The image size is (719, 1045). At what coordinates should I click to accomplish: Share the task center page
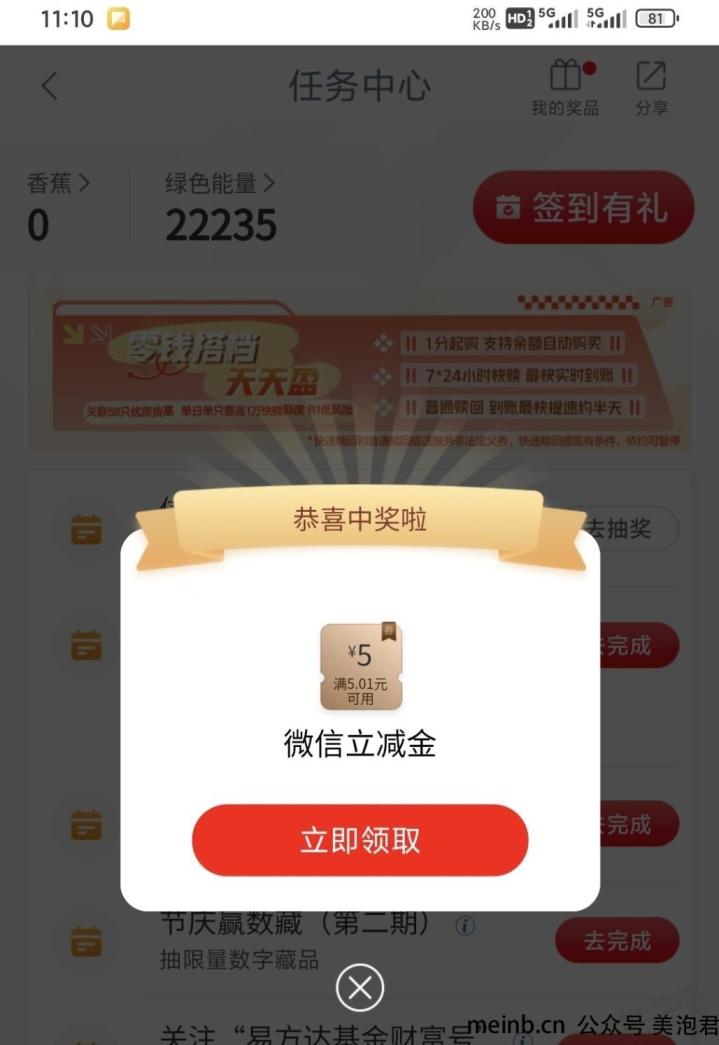[x=651, y=88]
